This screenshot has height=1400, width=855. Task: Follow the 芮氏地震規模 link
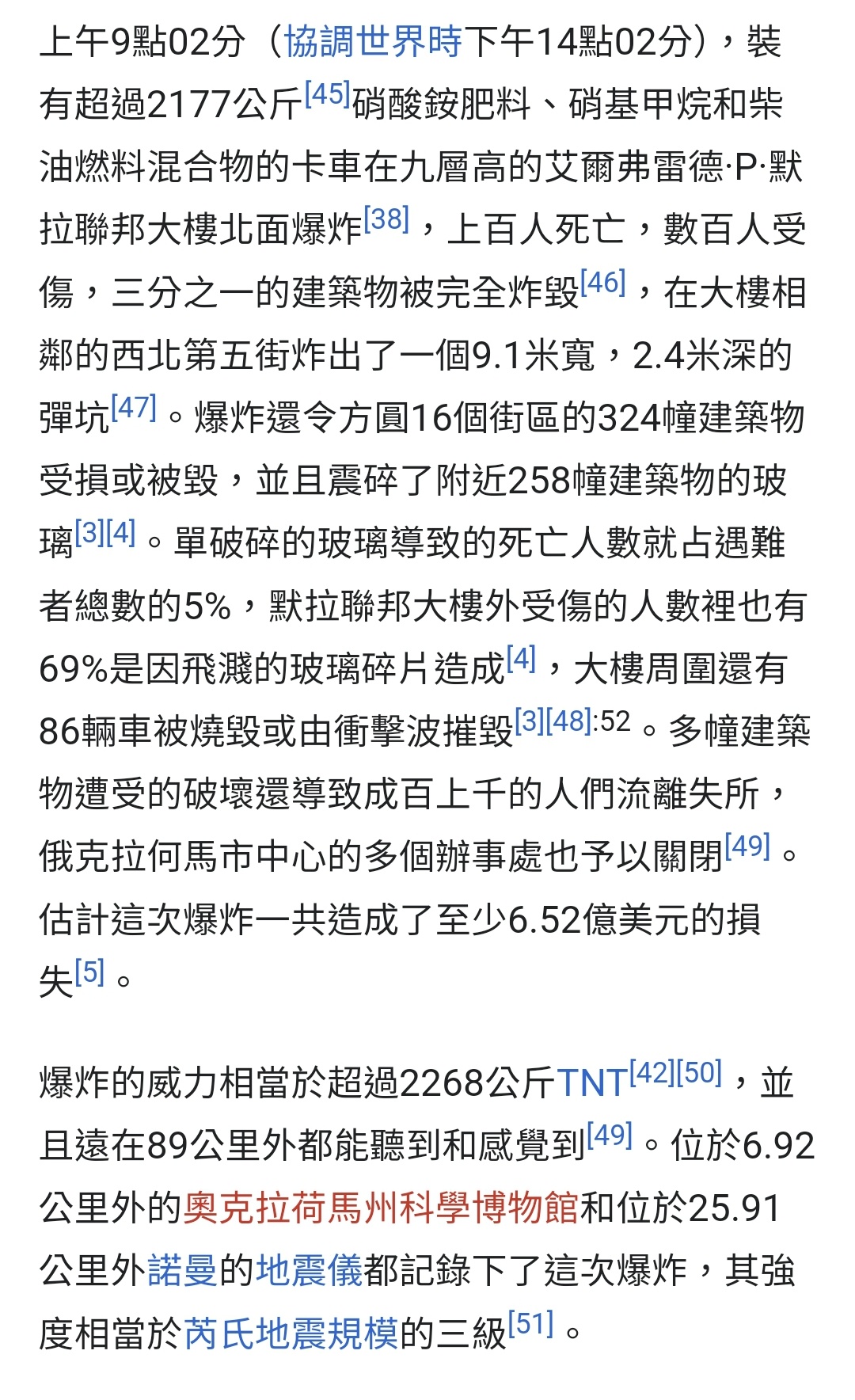[291, 1333]
